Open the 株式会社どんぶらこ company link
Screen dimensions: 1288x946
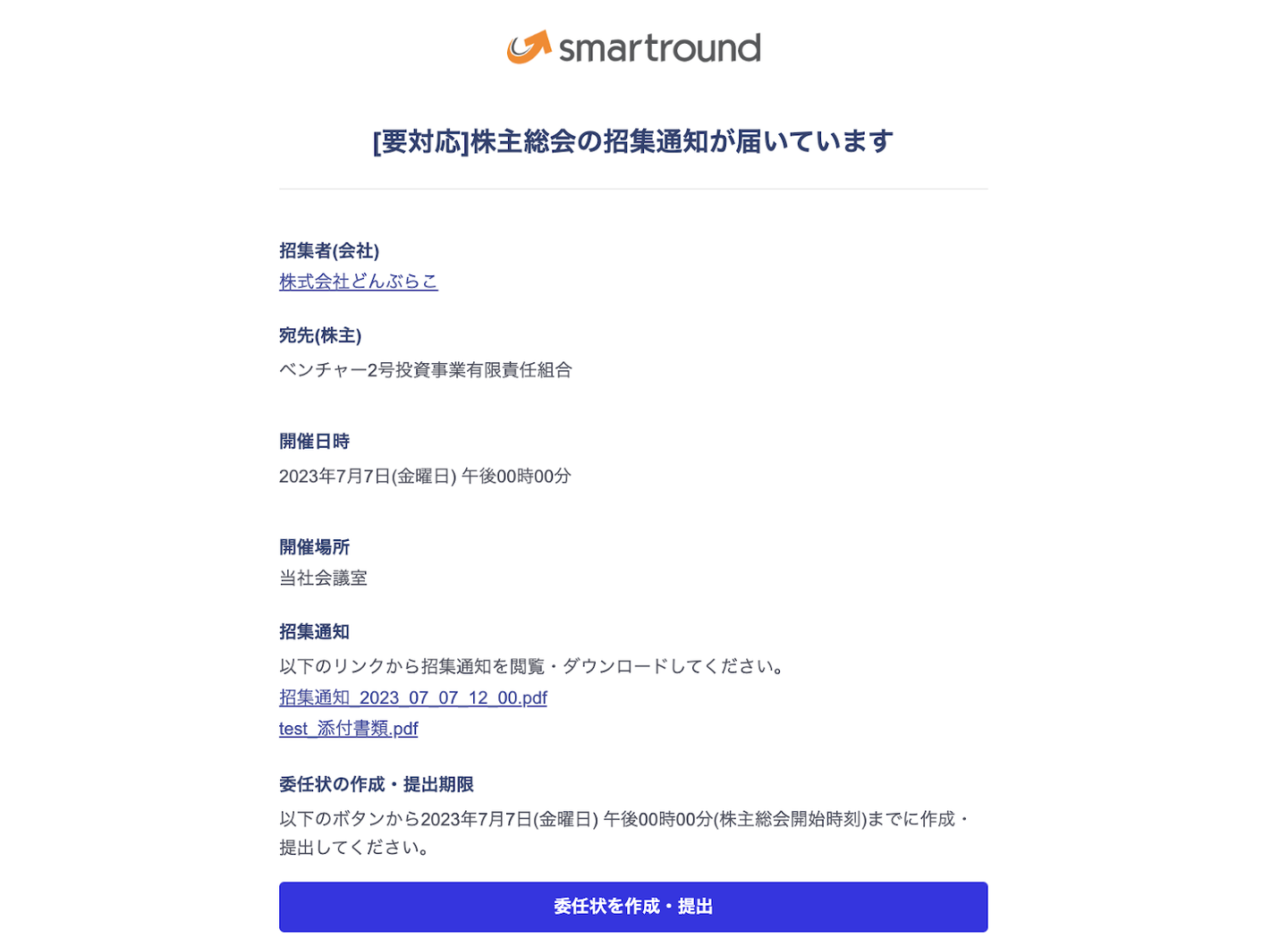[358, 282]
